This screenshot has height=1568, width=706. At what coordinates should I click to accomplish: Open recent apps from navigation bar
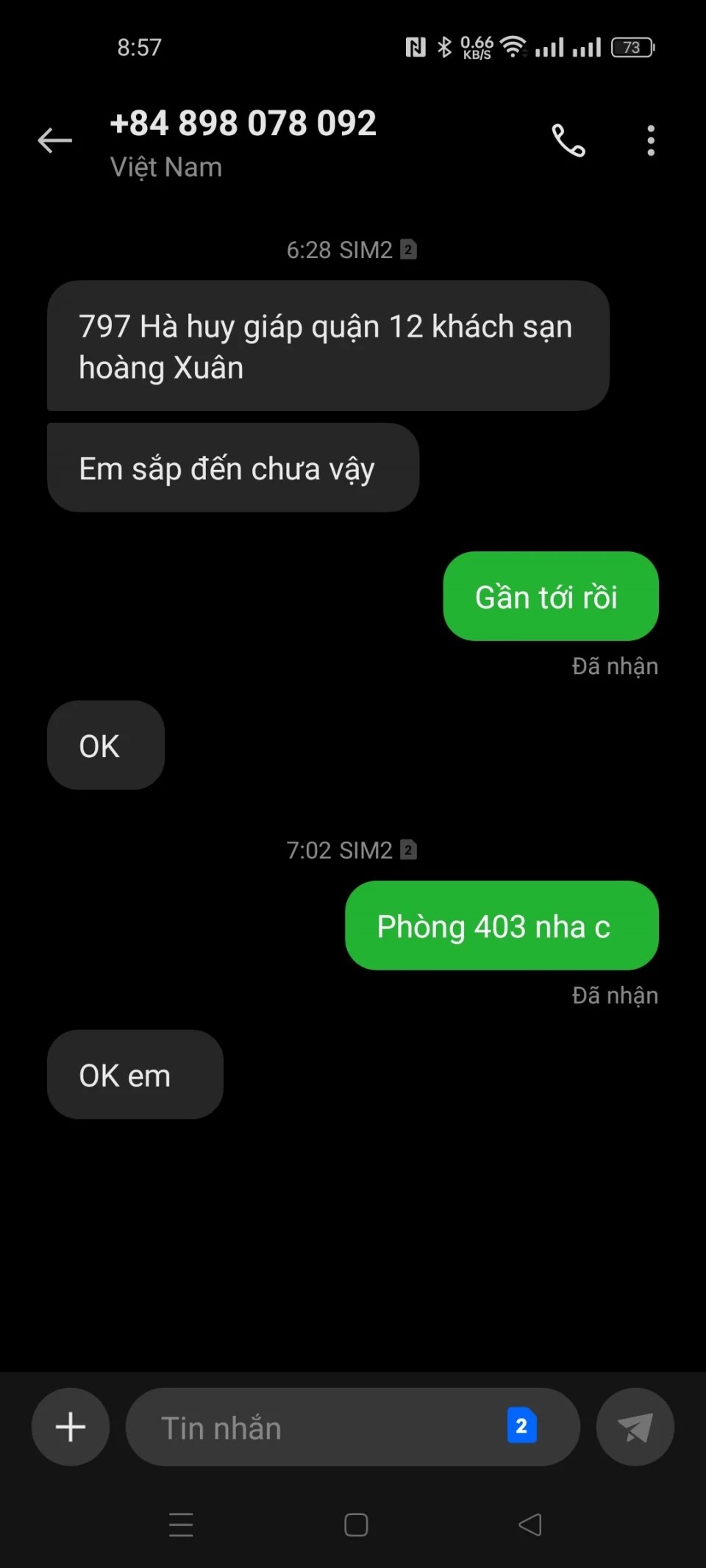[x=181, y=1525]
